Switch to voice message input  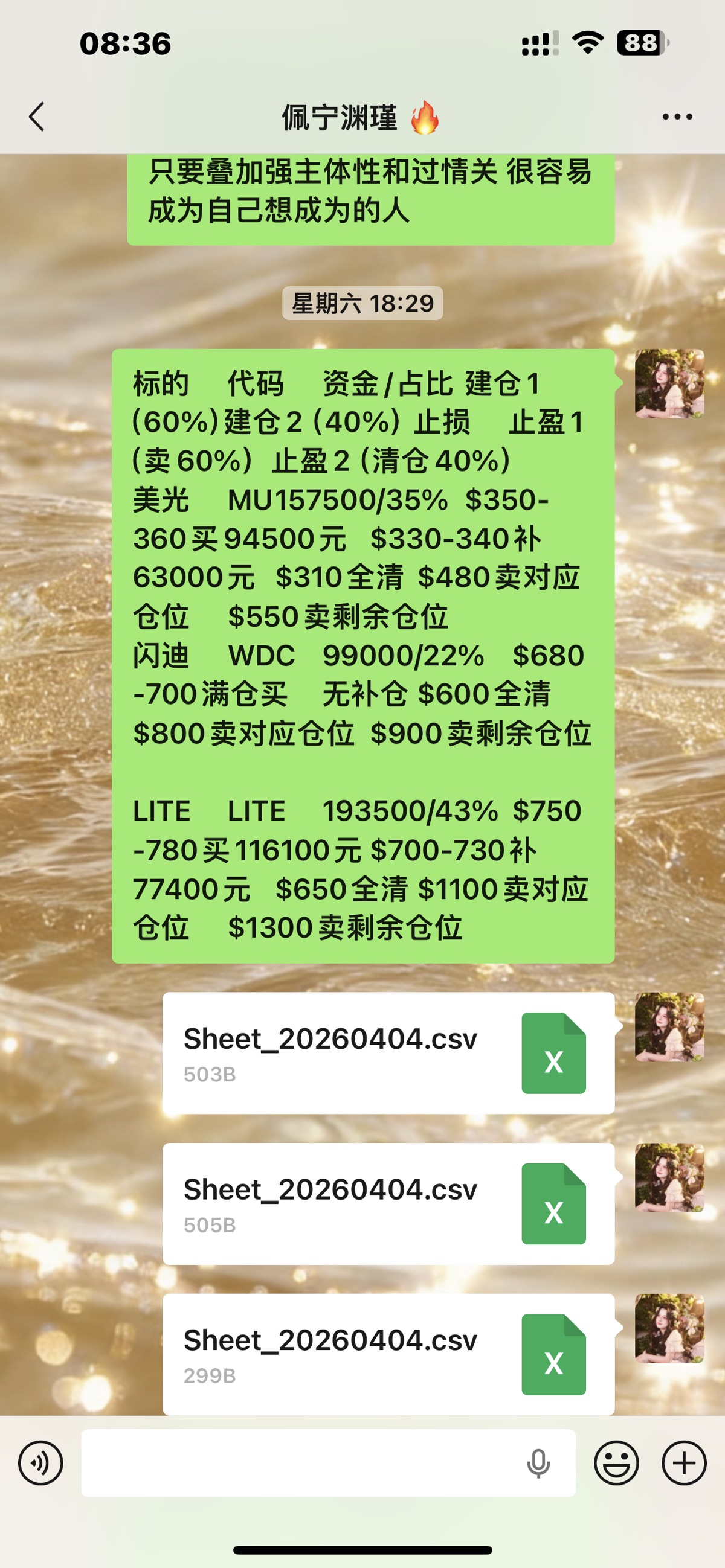click(x=40, y=1463)
